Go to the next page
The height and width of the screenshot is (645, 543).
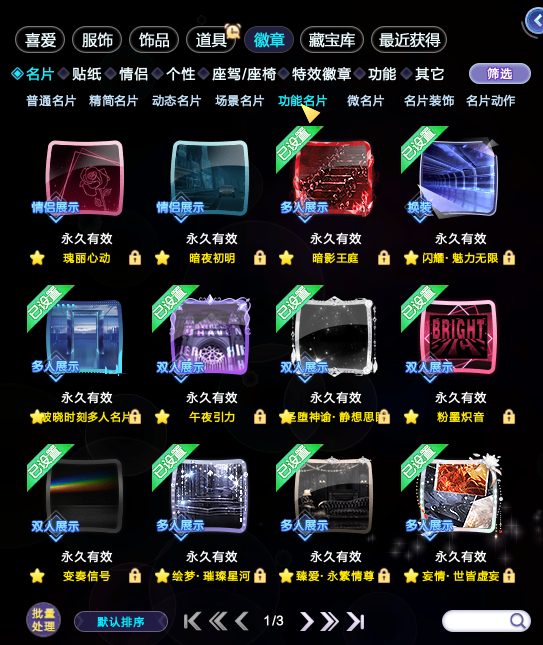(x=306, y=621)
